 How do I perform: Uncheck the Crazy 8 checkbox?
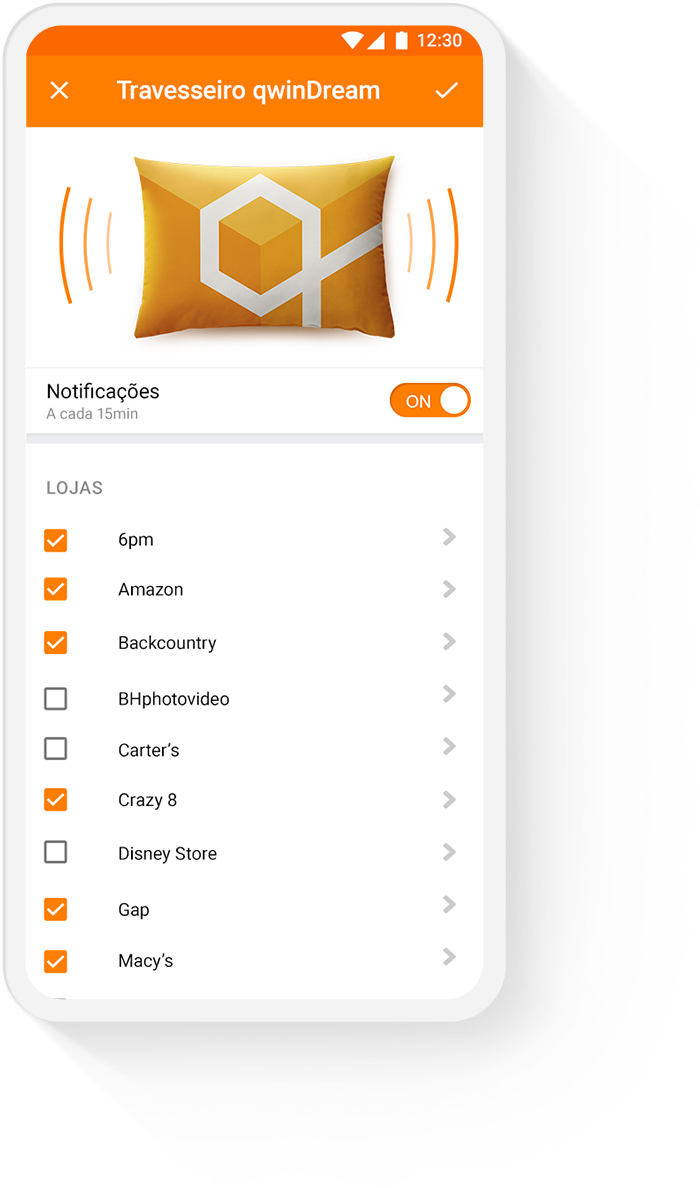click(x=56, y=799)
